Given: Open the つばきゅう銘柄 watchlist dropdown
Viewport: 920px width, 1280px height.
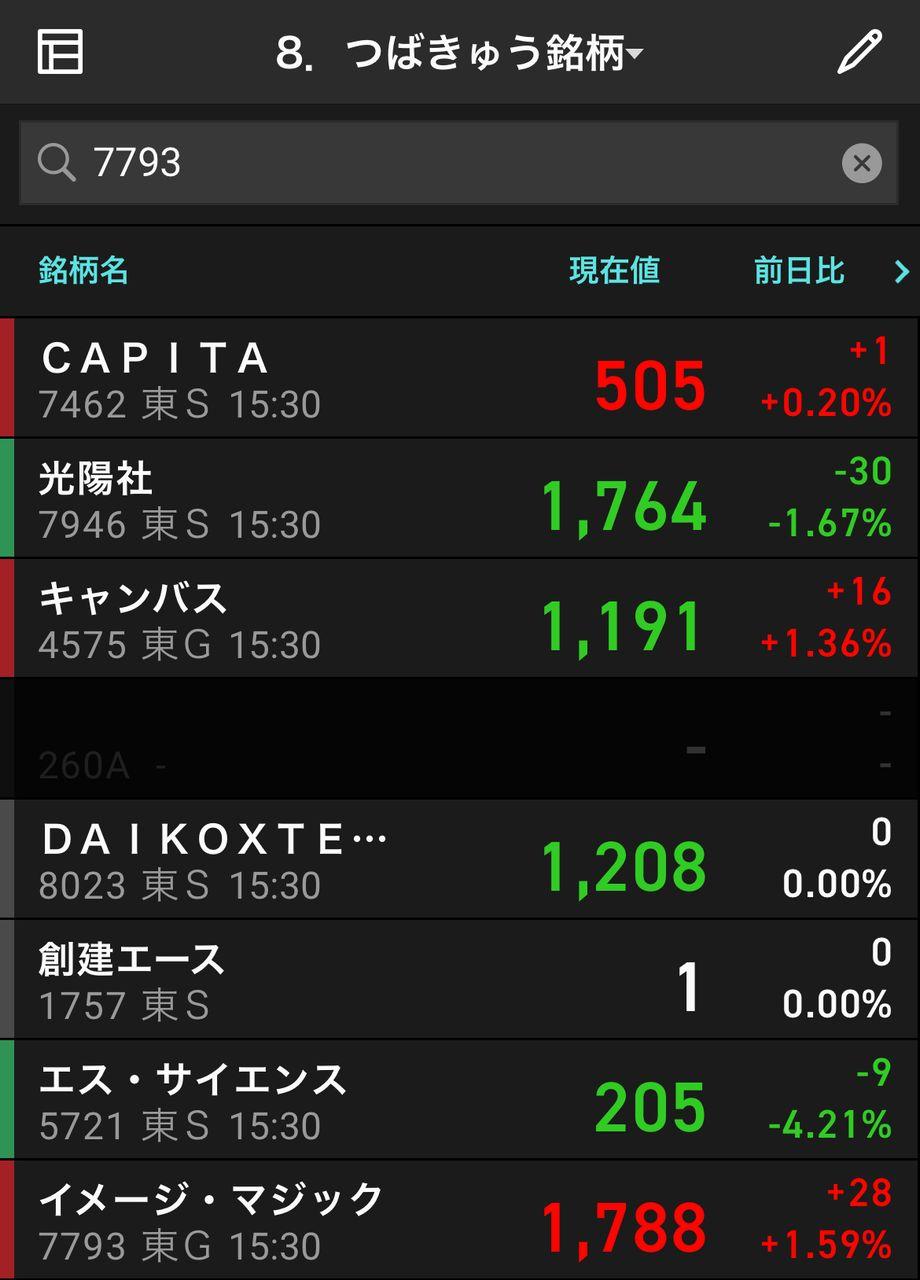Looking at the screenshot, I should pyautogui.click(x=460, y=53).
